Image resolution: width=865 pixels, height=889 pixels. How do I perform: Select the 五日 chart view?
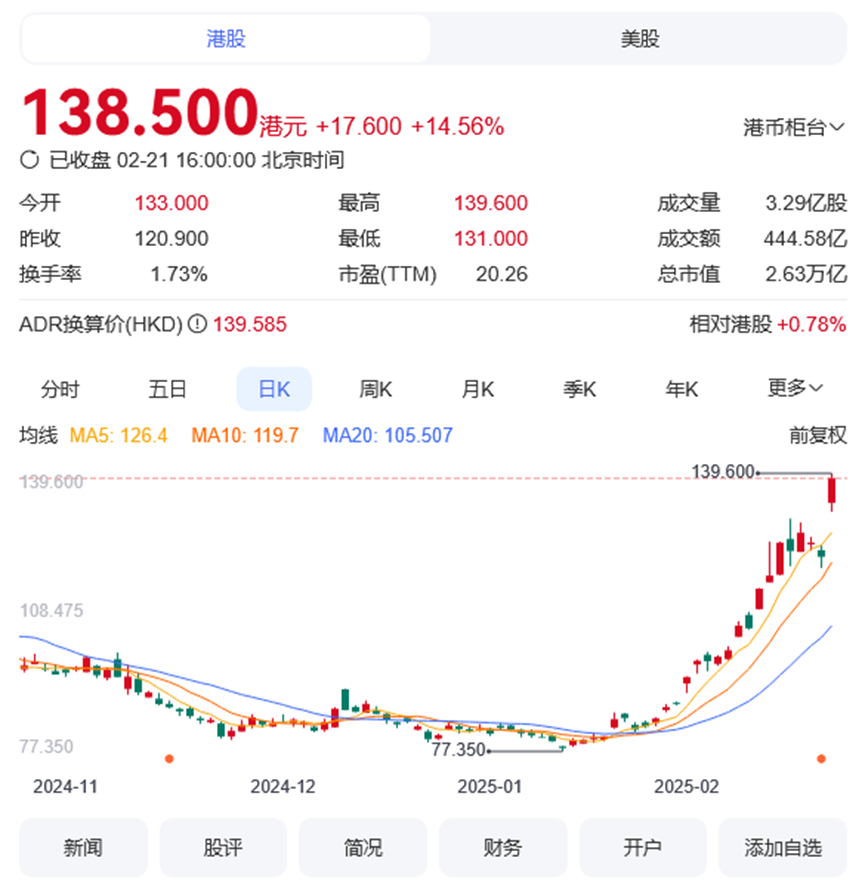[167, 389]
